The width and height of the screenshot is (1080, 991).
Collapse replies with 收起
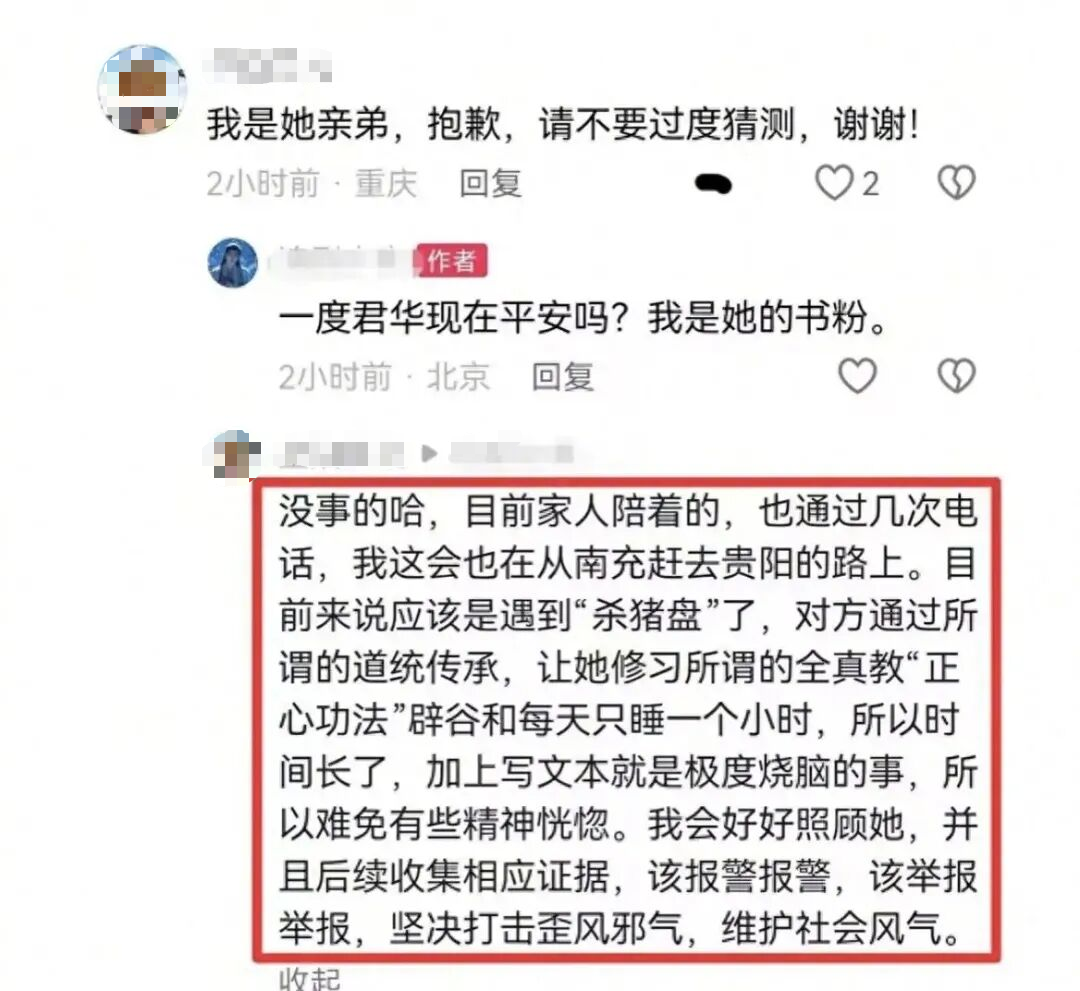[310, 978]
